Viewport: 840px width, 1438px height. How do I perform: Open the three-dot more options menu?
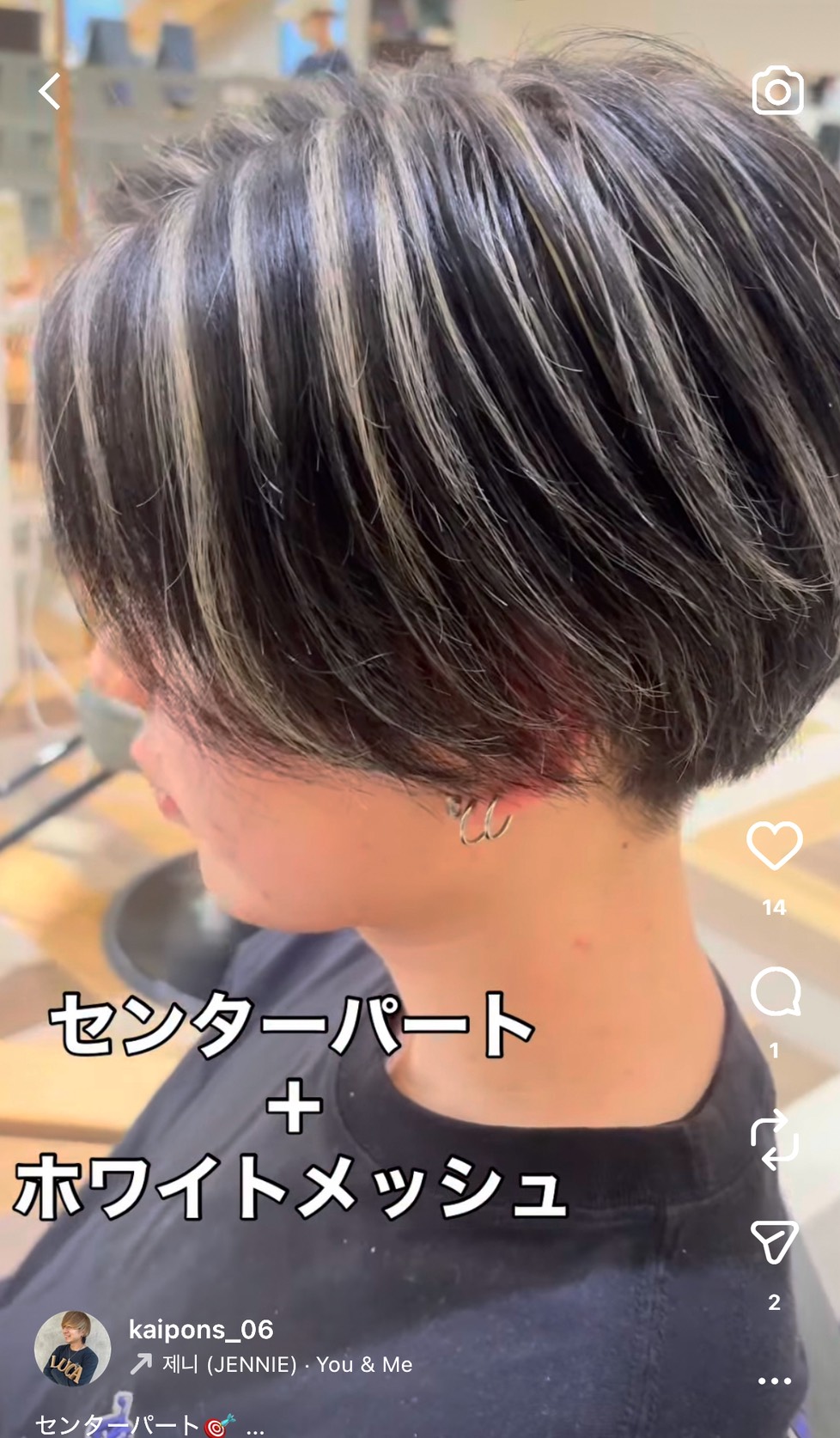(x=774, y=1381)
